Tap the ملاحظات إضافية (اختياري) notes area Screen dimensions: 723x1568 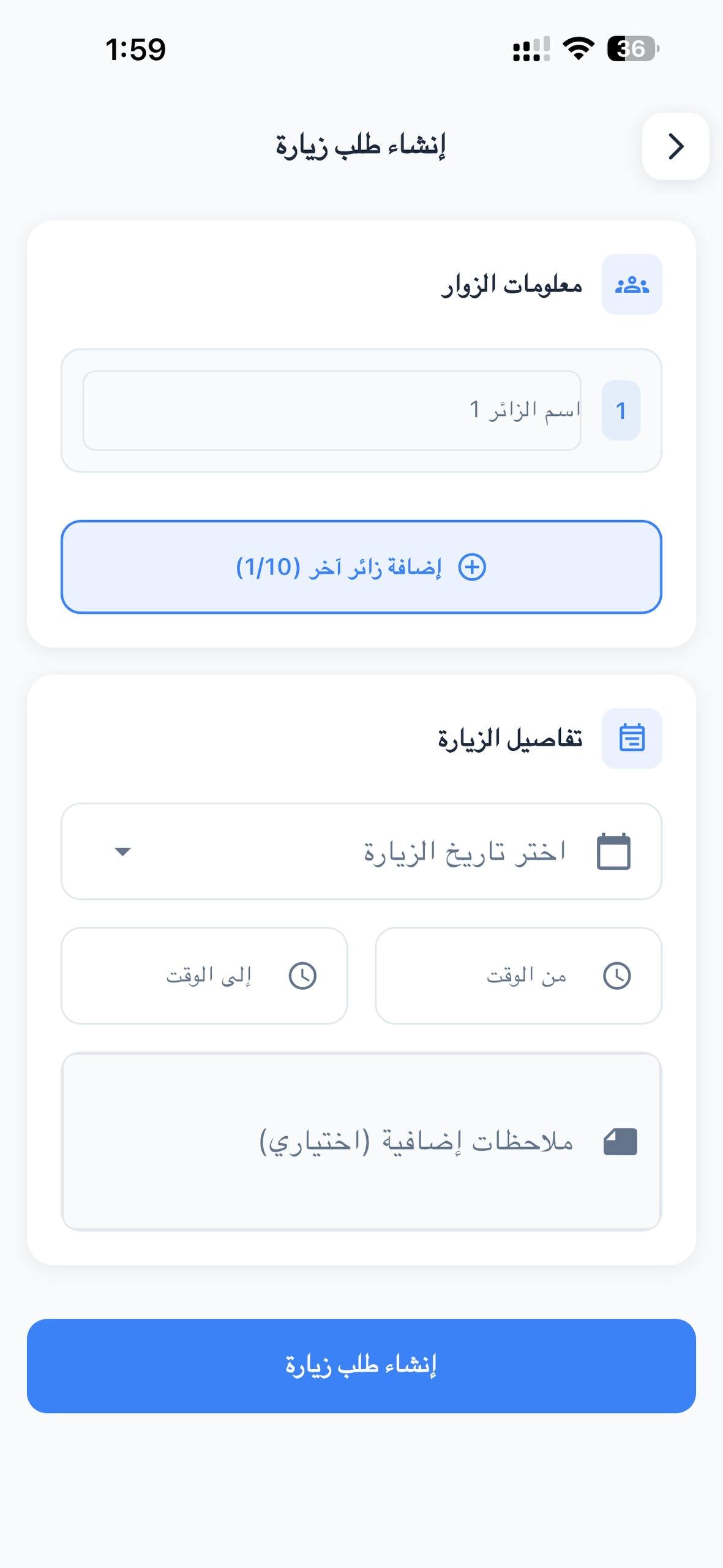point(361,1139)
